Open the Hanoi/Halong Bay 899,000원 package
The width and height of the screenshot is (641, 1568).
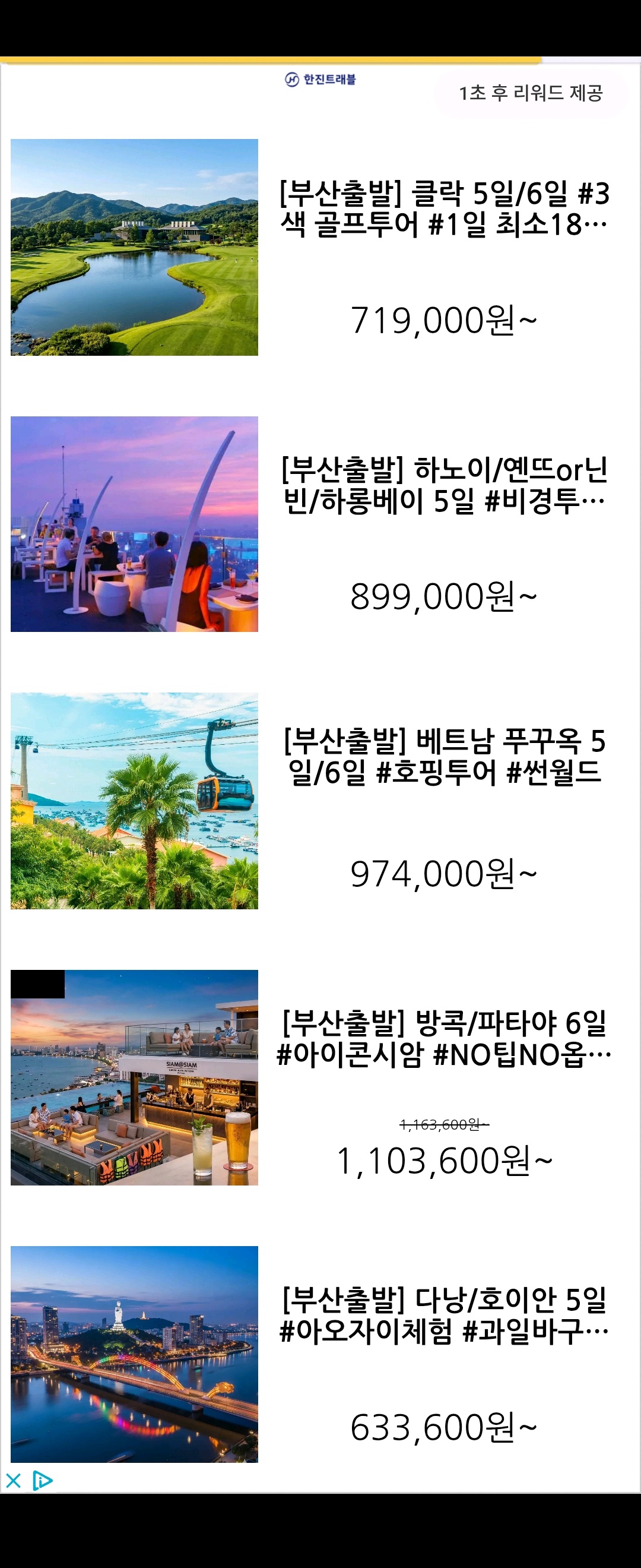[320, 524]
